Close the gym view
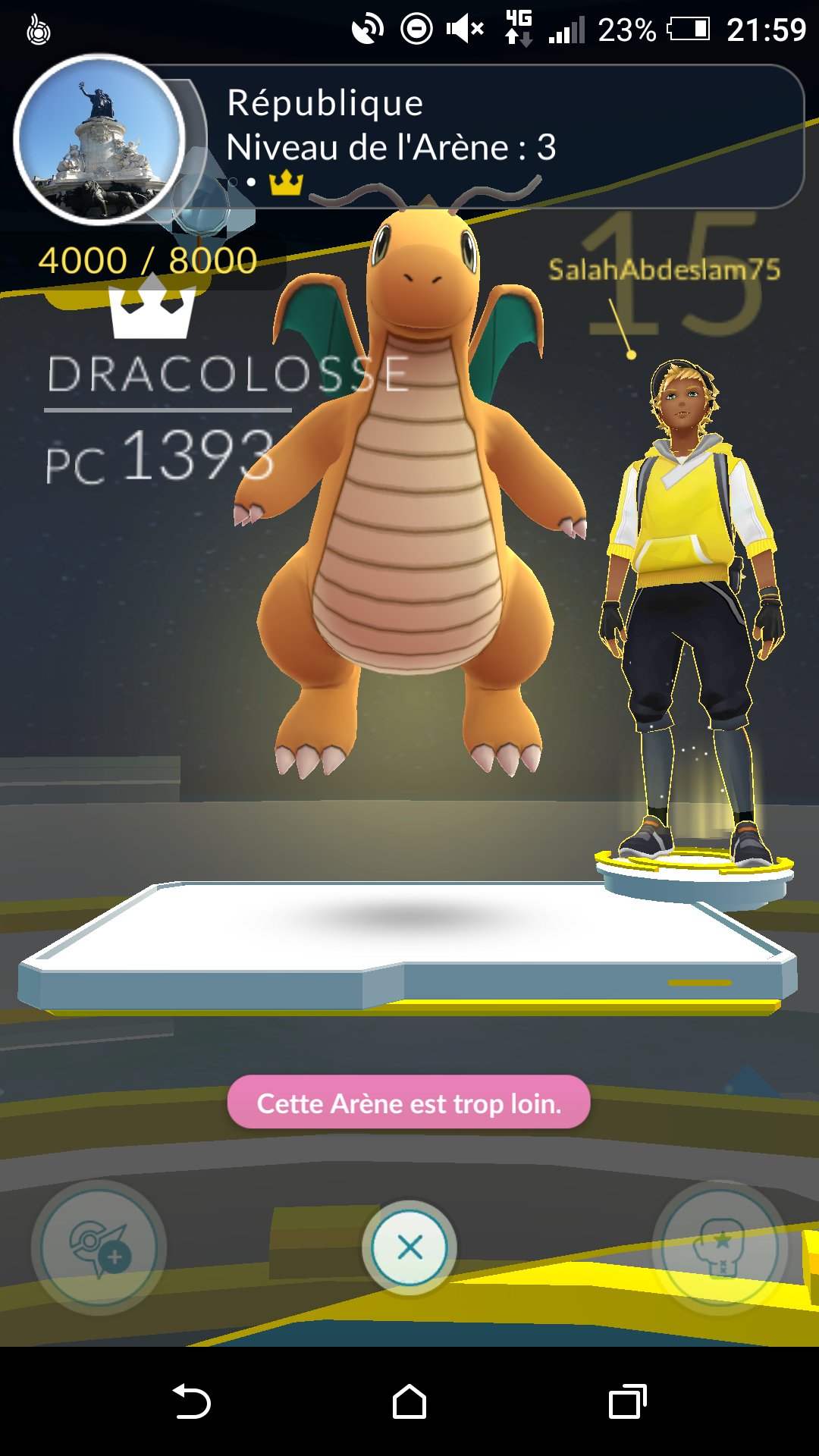The image size is (819, 1456). click(409, 1247)
